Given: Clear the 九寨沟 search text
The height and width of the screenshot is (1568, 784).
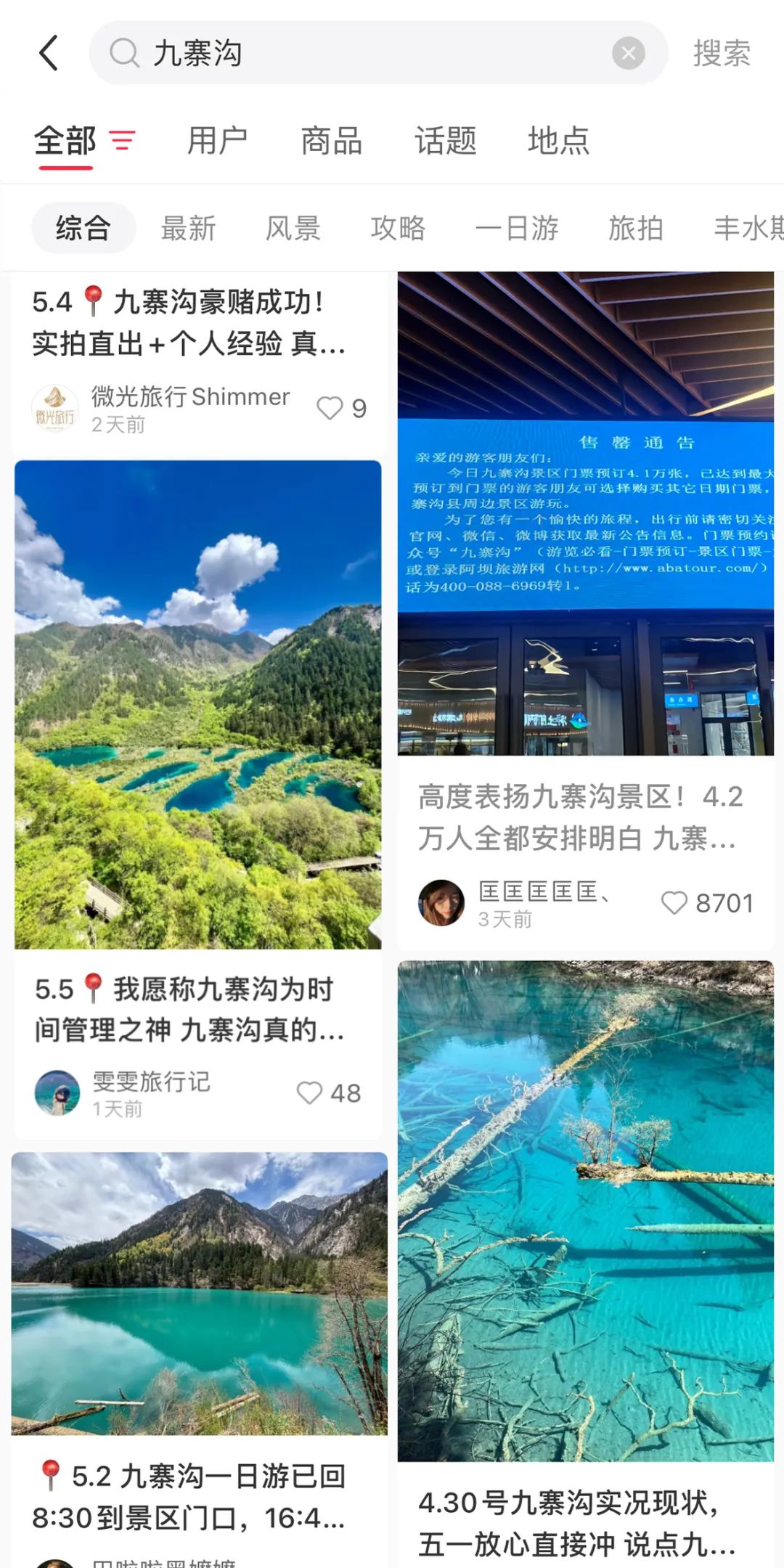Looking at the screenshot, I should click(628, 53).
